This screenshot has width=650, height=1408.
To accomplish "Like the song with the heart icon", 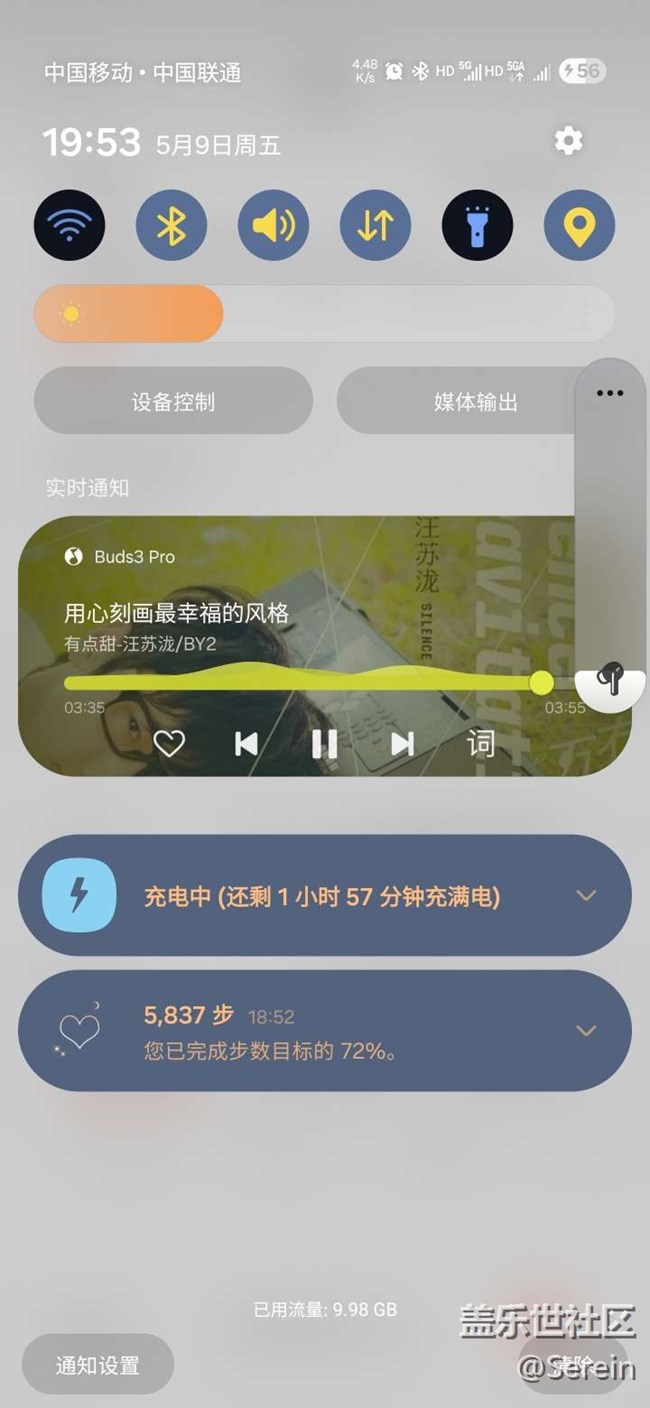I will [169, 743].
